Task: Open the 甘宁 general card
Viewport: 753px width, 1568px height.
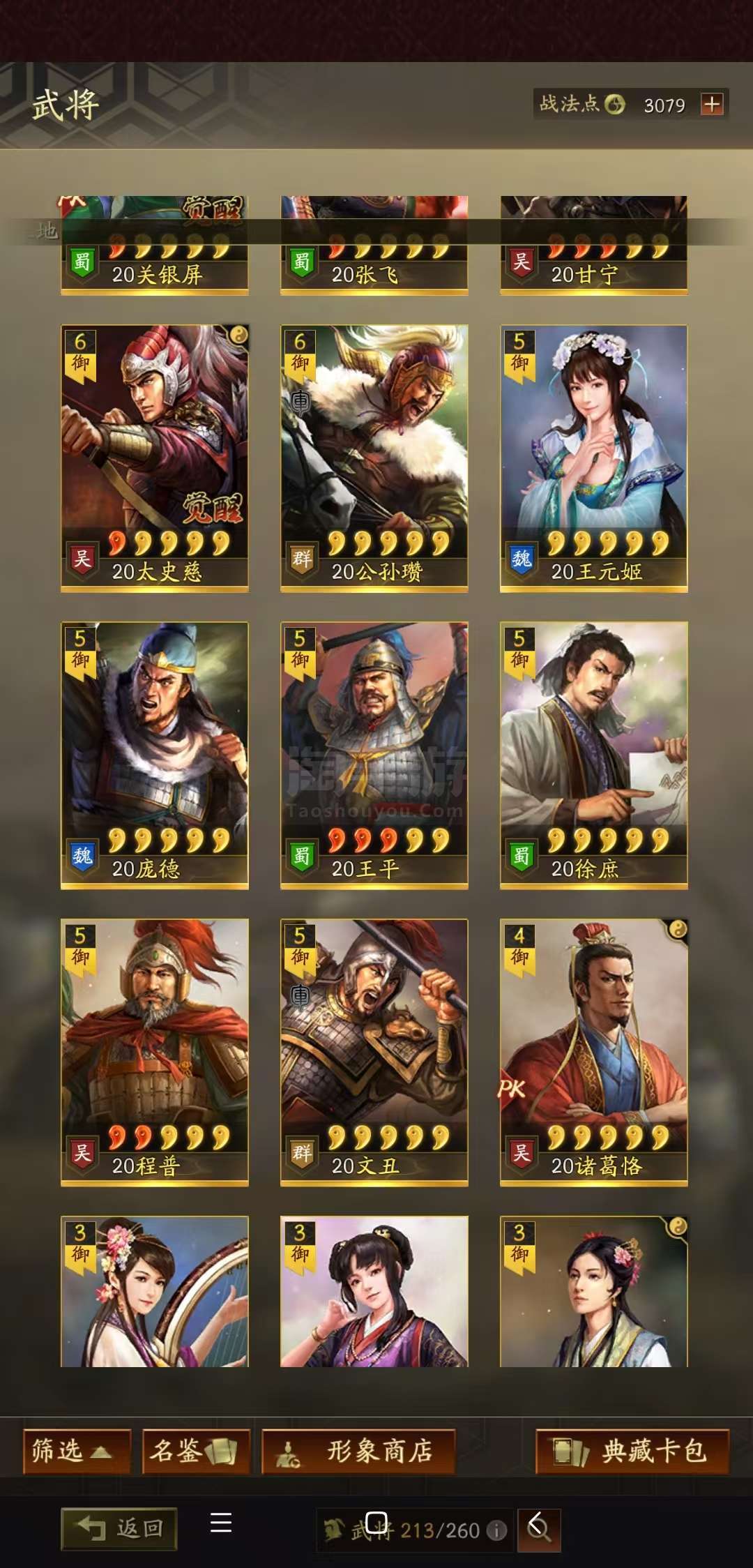Action: click(594, 245)
